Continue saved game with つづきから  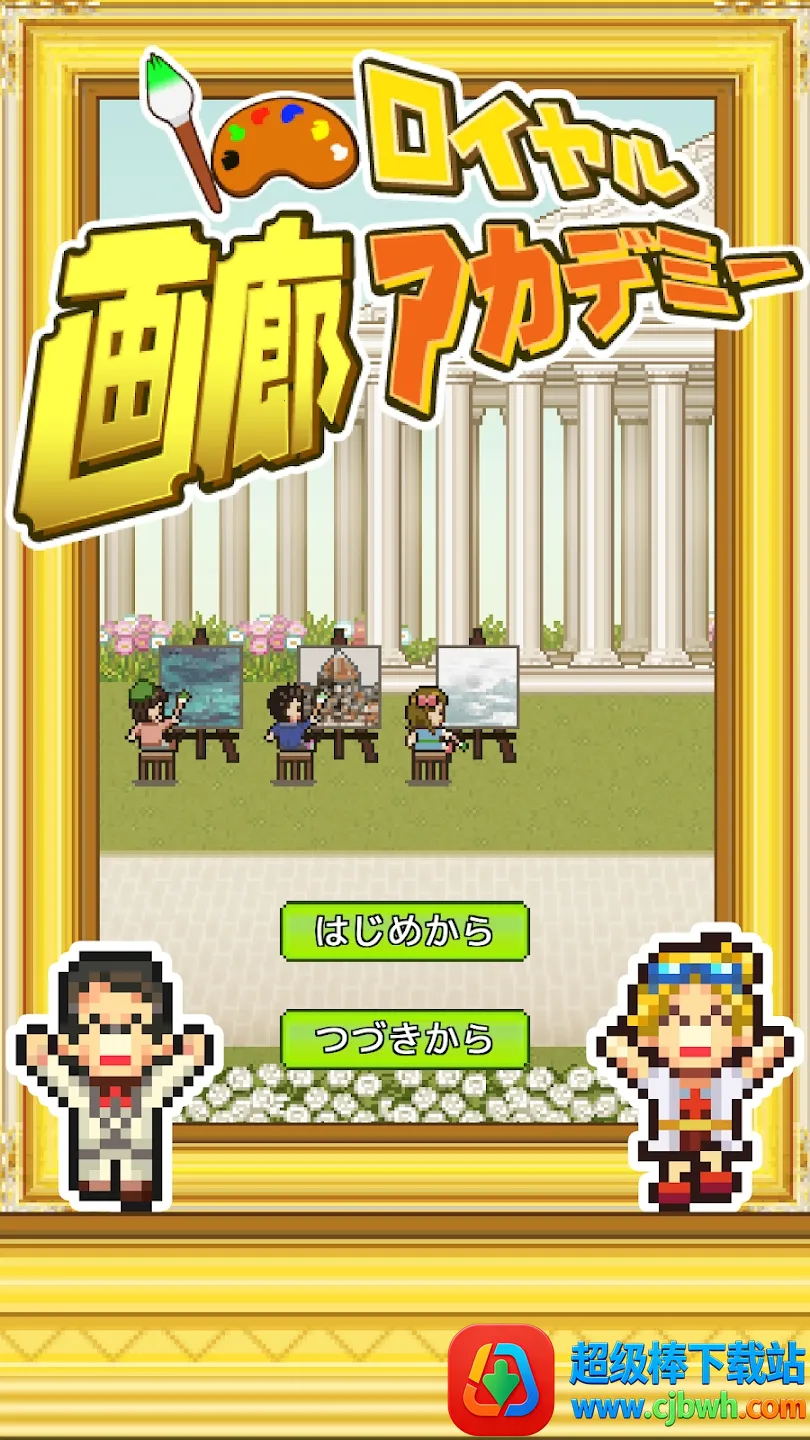(x=404, y=1039)
